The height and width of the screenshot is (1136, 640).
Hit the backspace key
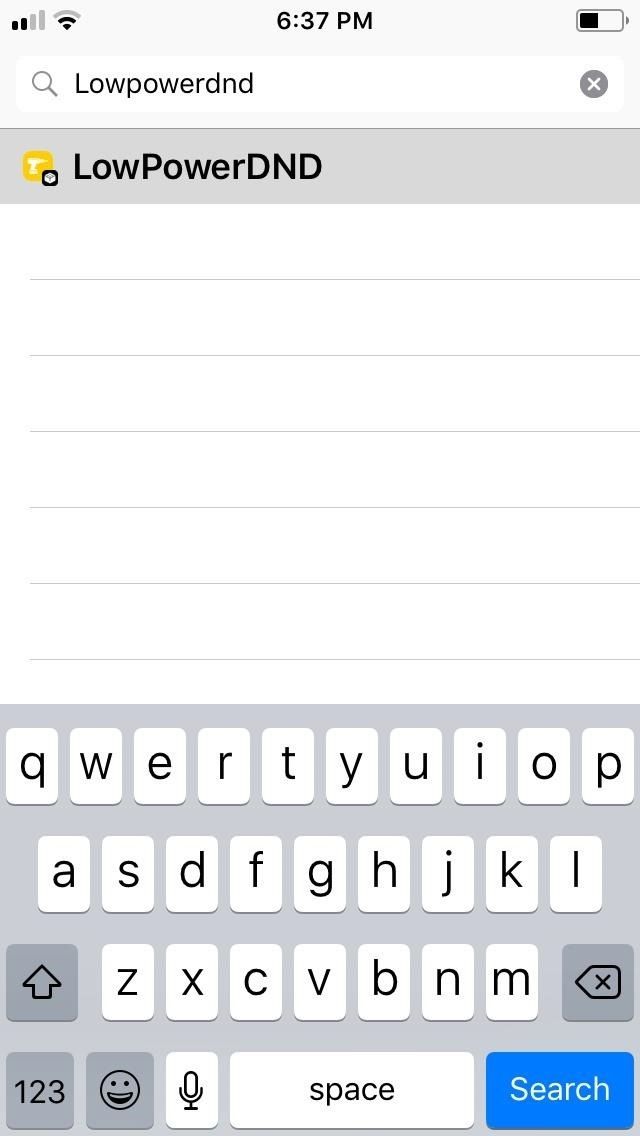598,983
